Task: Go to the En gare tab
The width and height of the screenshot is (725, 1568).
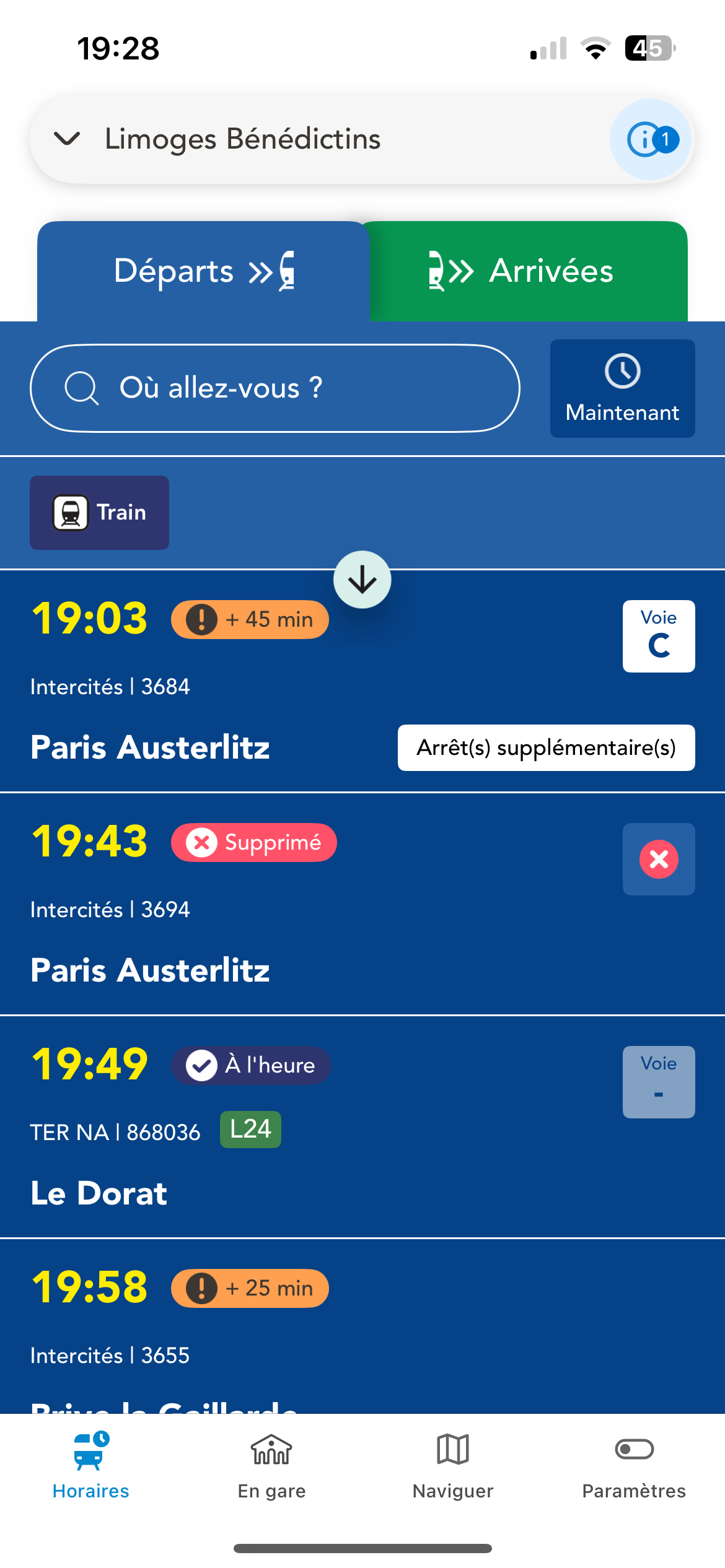Action: (x=271, y=1466)
